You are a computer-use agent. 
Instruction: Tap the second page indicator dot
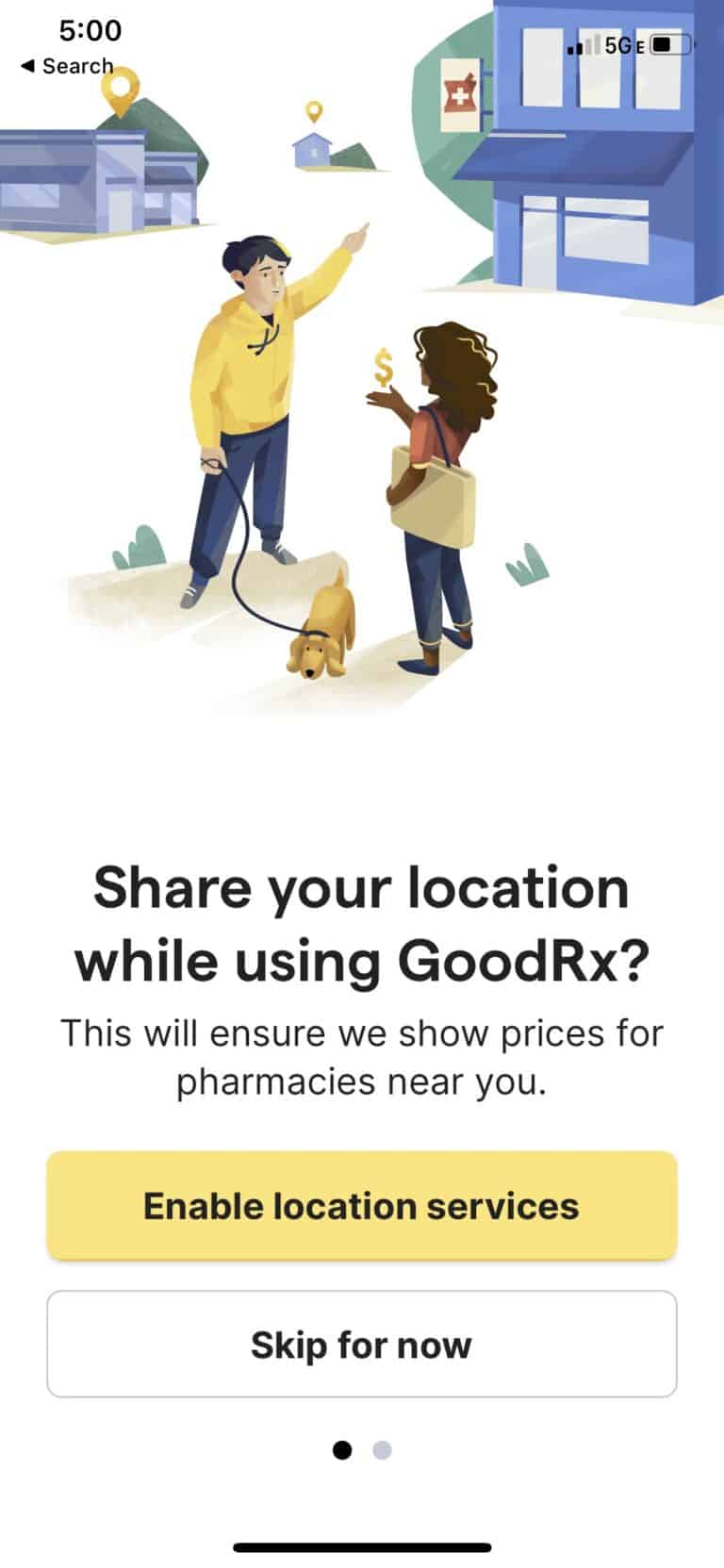[382, 1450]
